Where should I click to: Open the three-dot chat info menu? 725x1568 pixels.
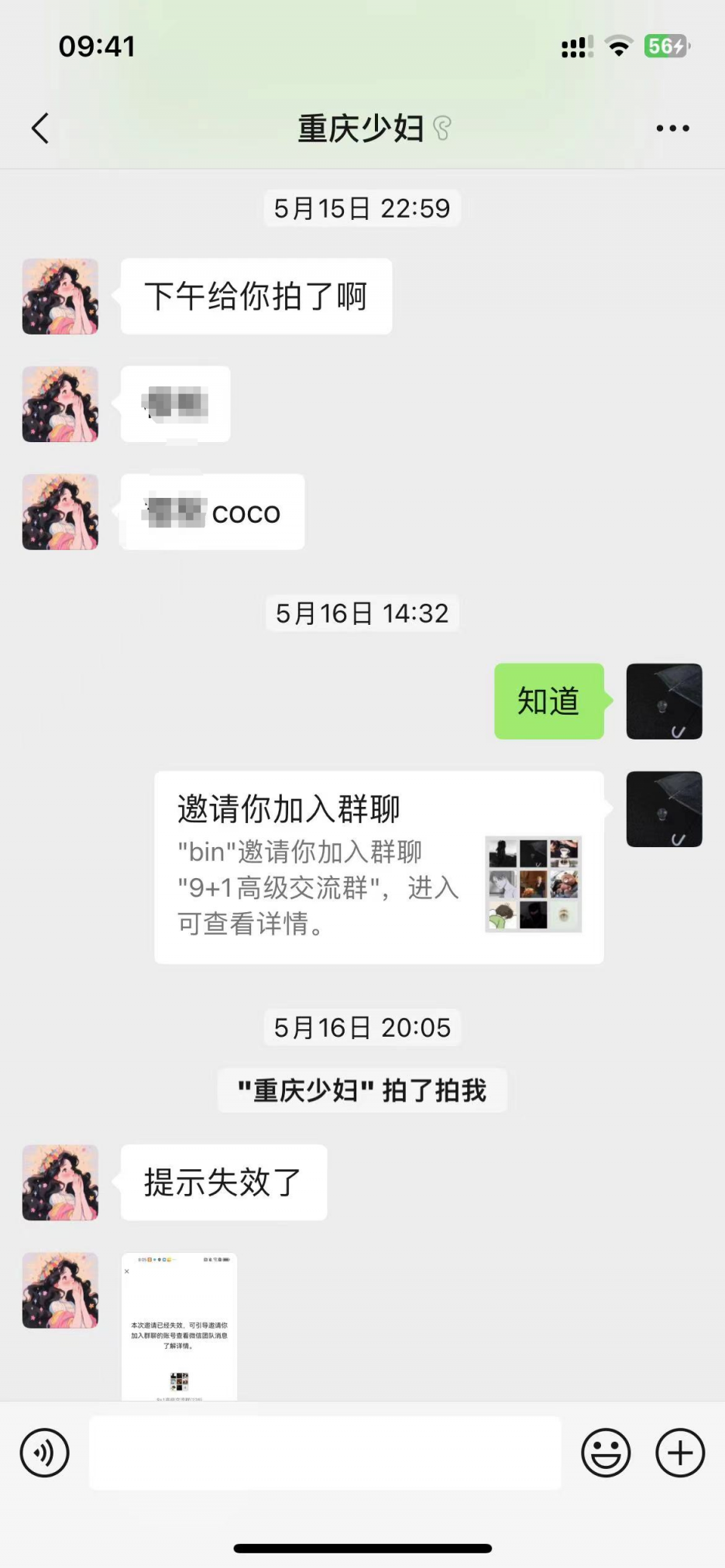coord(672,129)
